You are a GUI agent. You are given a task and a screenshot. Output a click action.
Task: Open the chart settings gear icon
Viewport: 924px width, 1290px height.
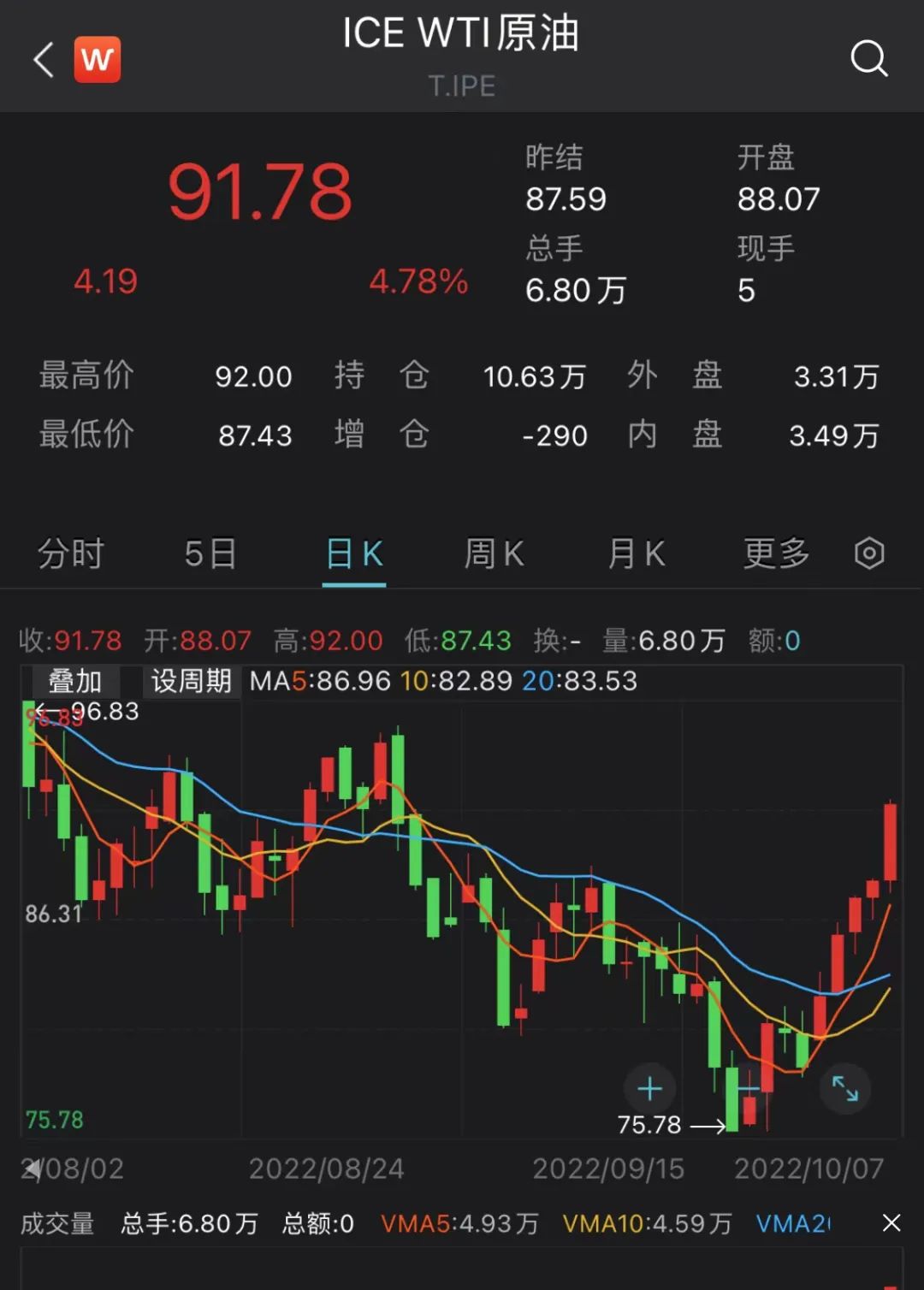click(x=869, y=553)
